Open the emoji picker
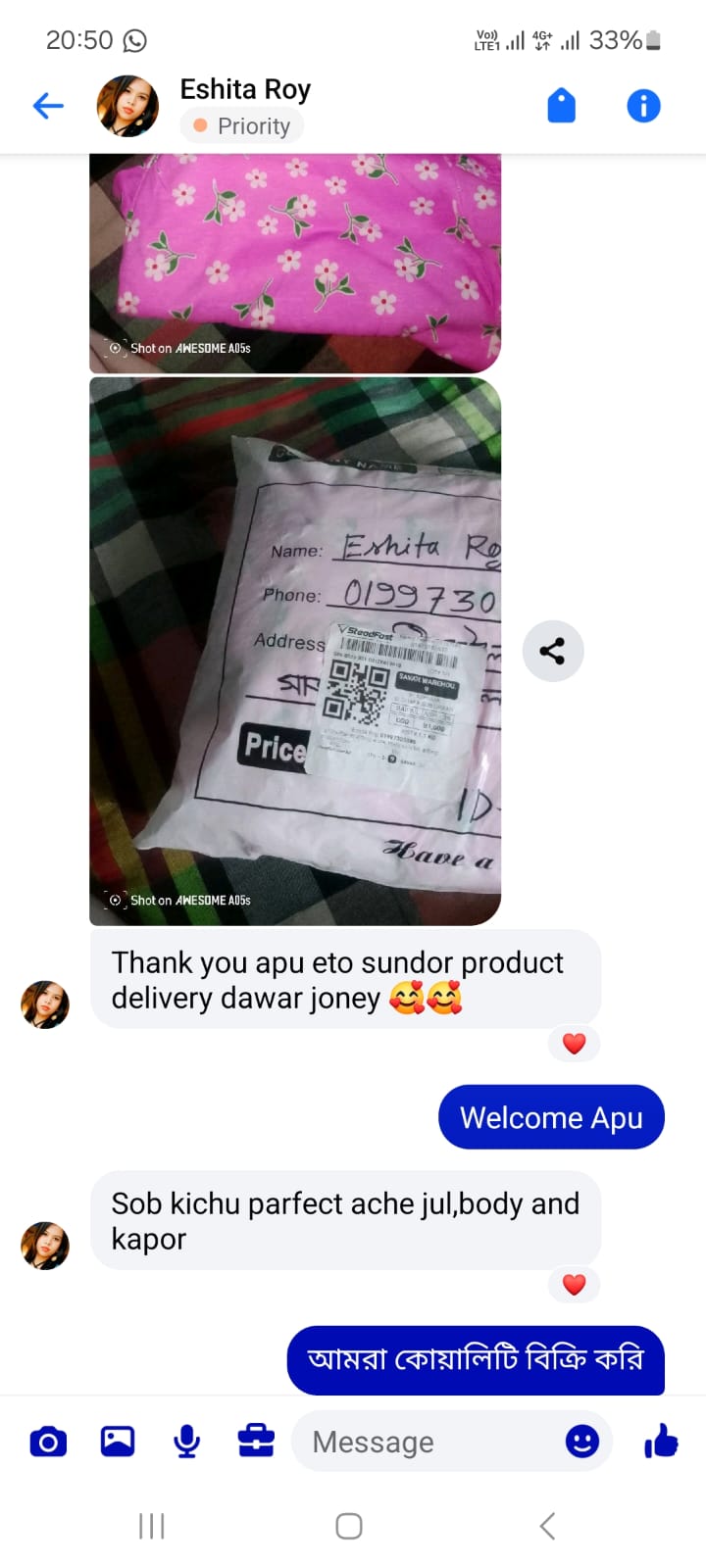The width and height of the screenshot is (706, 1568). coord(582,1442)
